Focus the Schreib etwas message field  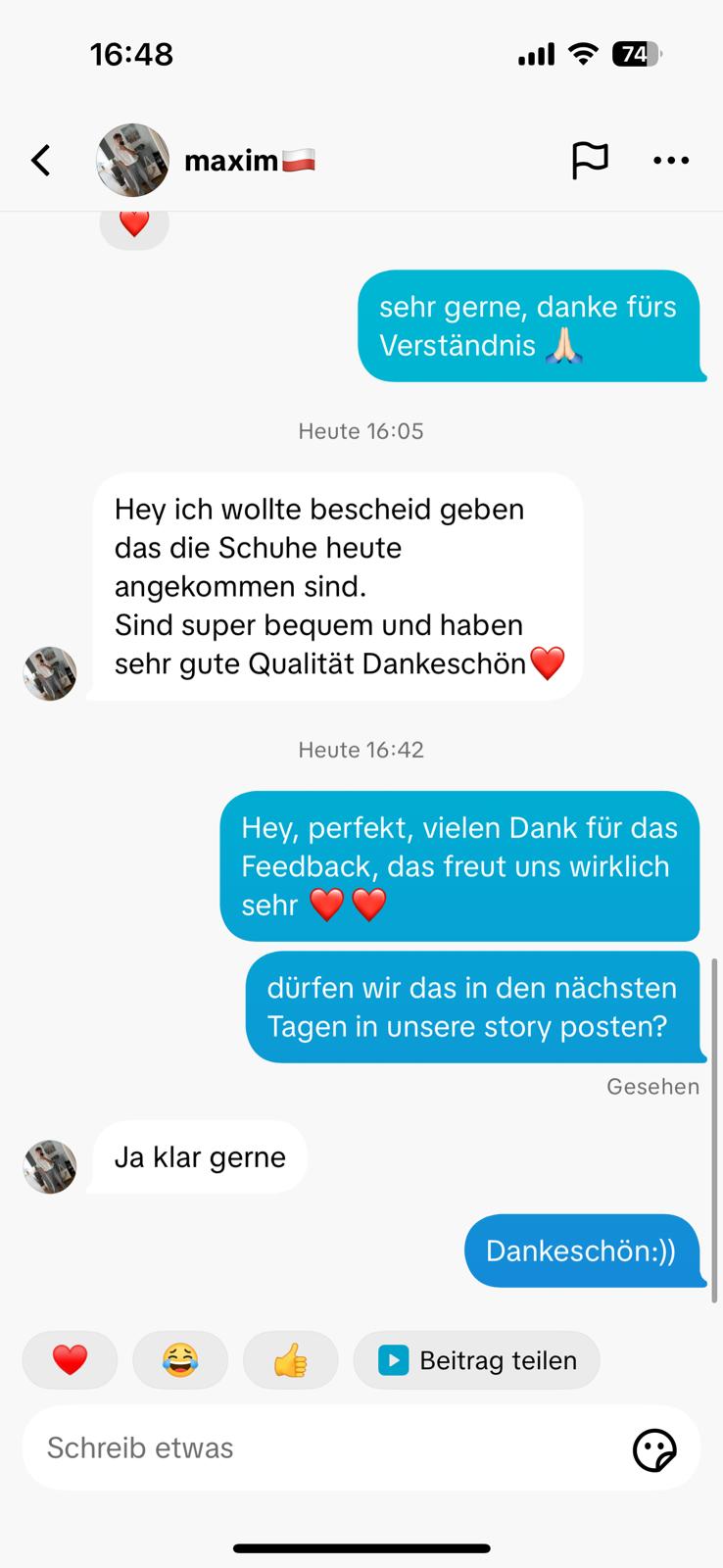tap(323, 1447)
